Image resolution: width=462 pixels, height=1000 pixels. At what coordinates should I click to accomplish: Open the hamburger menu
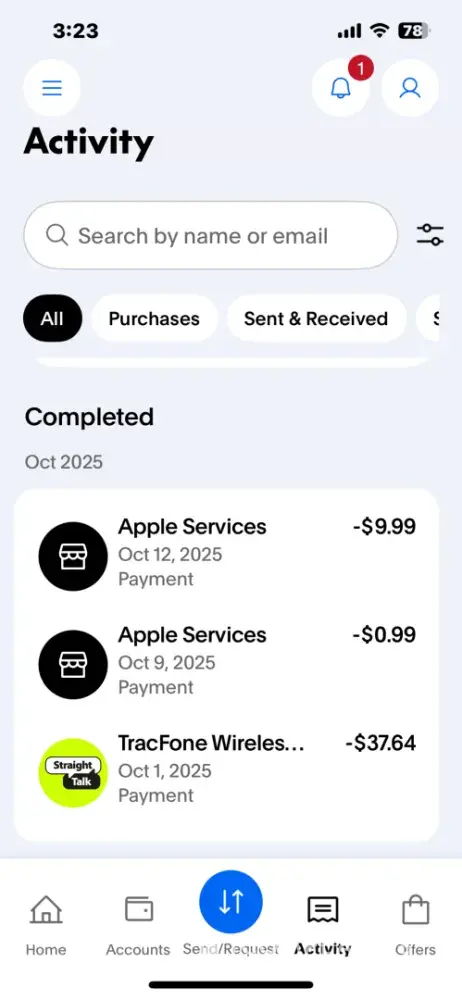pos(52,87)
